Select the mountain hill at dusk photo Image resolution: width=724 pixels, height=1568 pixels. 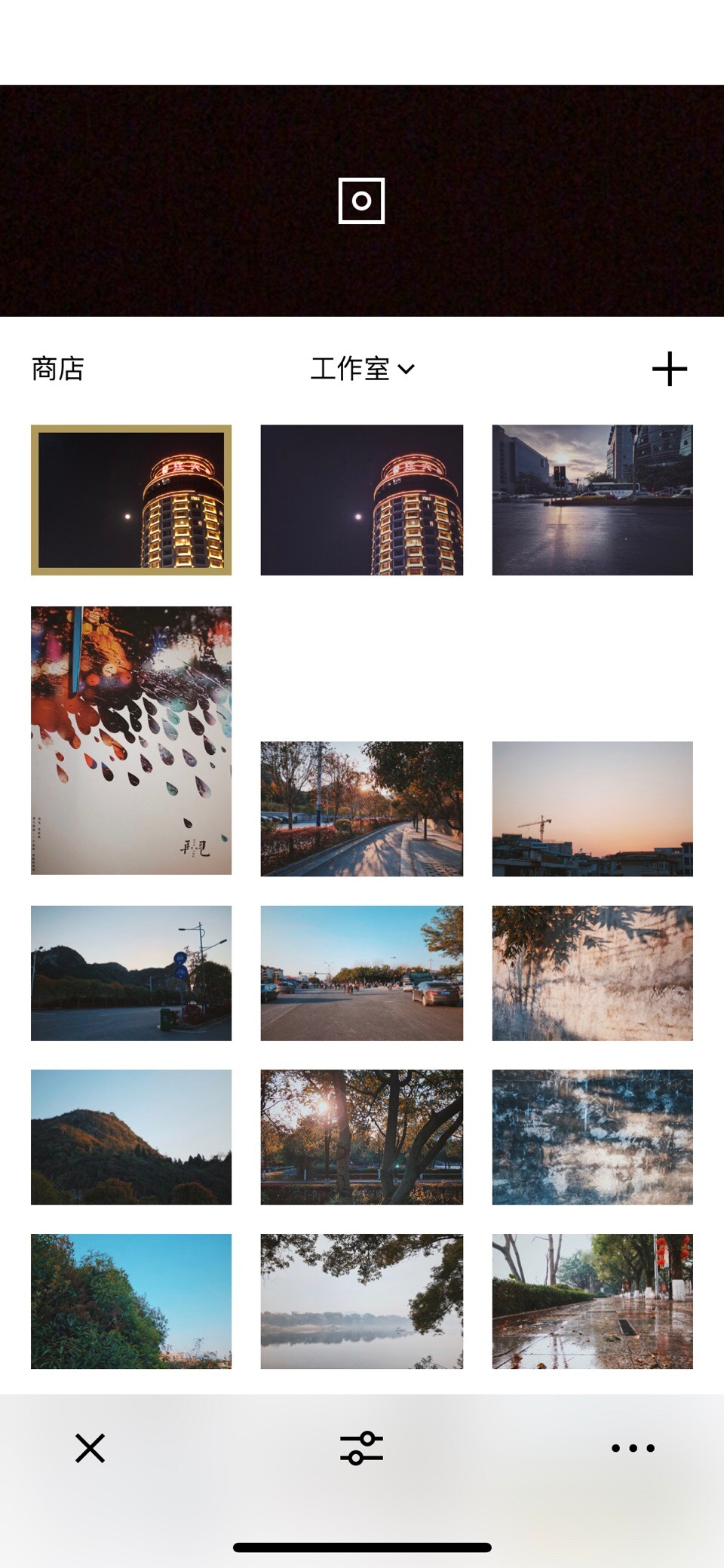131,1137
